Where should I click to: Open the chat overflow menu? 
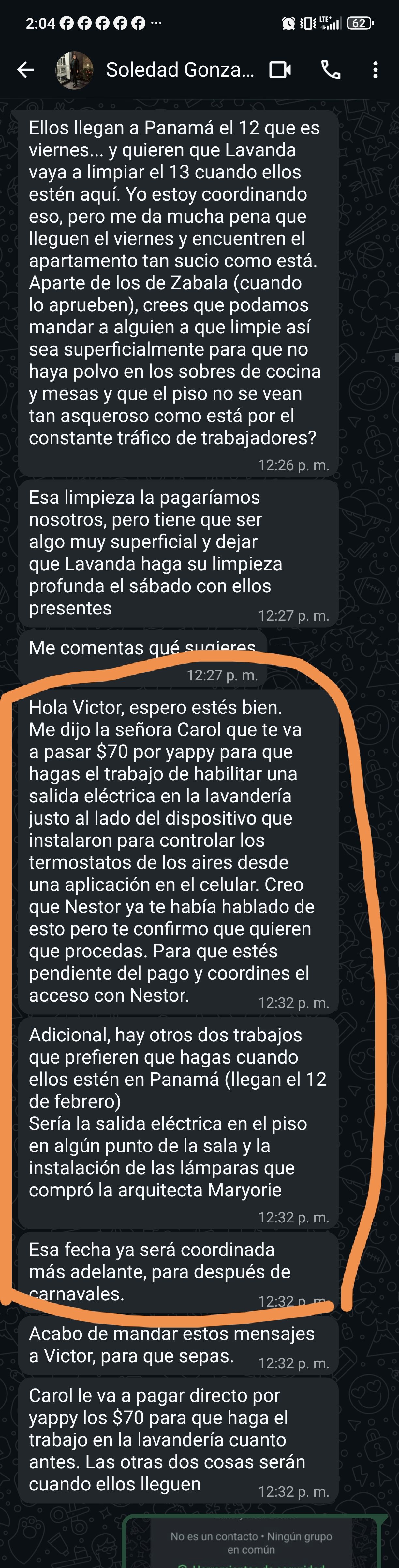point(375,70)
